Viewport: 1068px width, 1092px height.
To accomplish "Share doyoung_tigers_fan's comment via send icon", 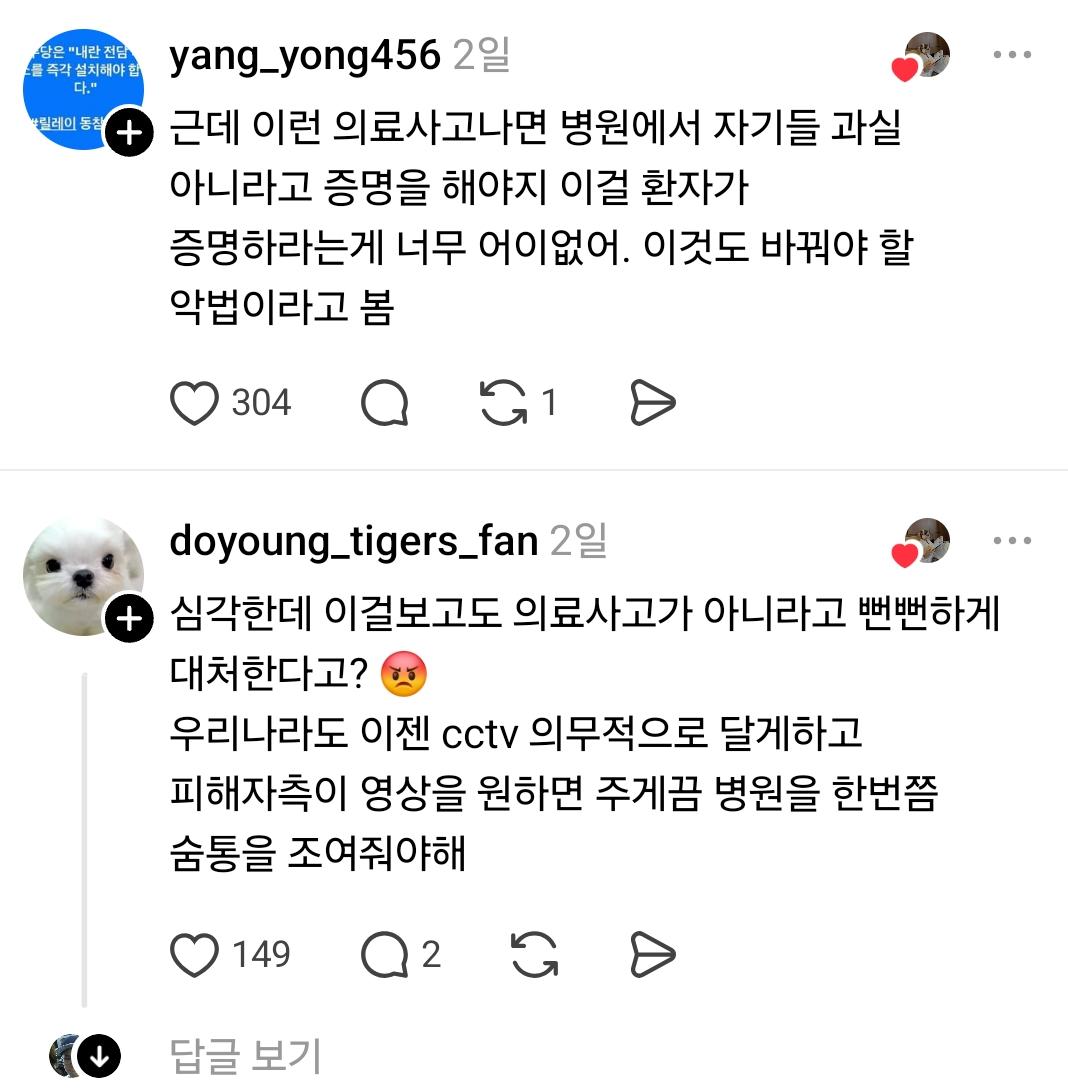I will coord(653,955).
